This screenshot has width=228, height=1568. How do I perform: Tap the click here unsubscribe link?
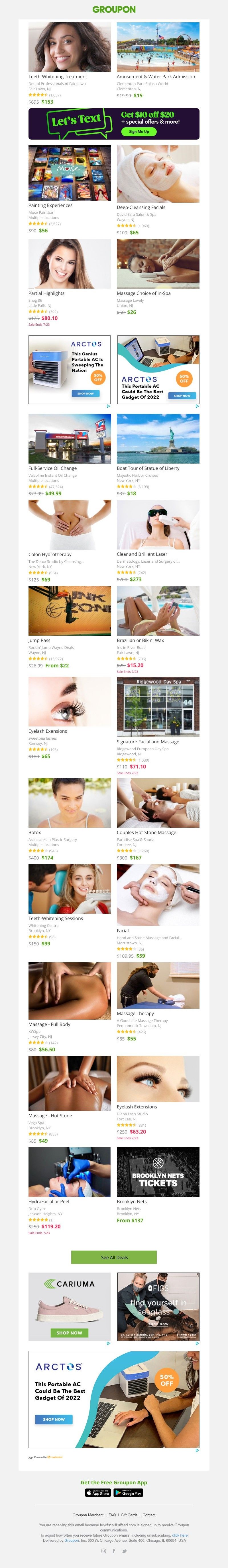180,1535
